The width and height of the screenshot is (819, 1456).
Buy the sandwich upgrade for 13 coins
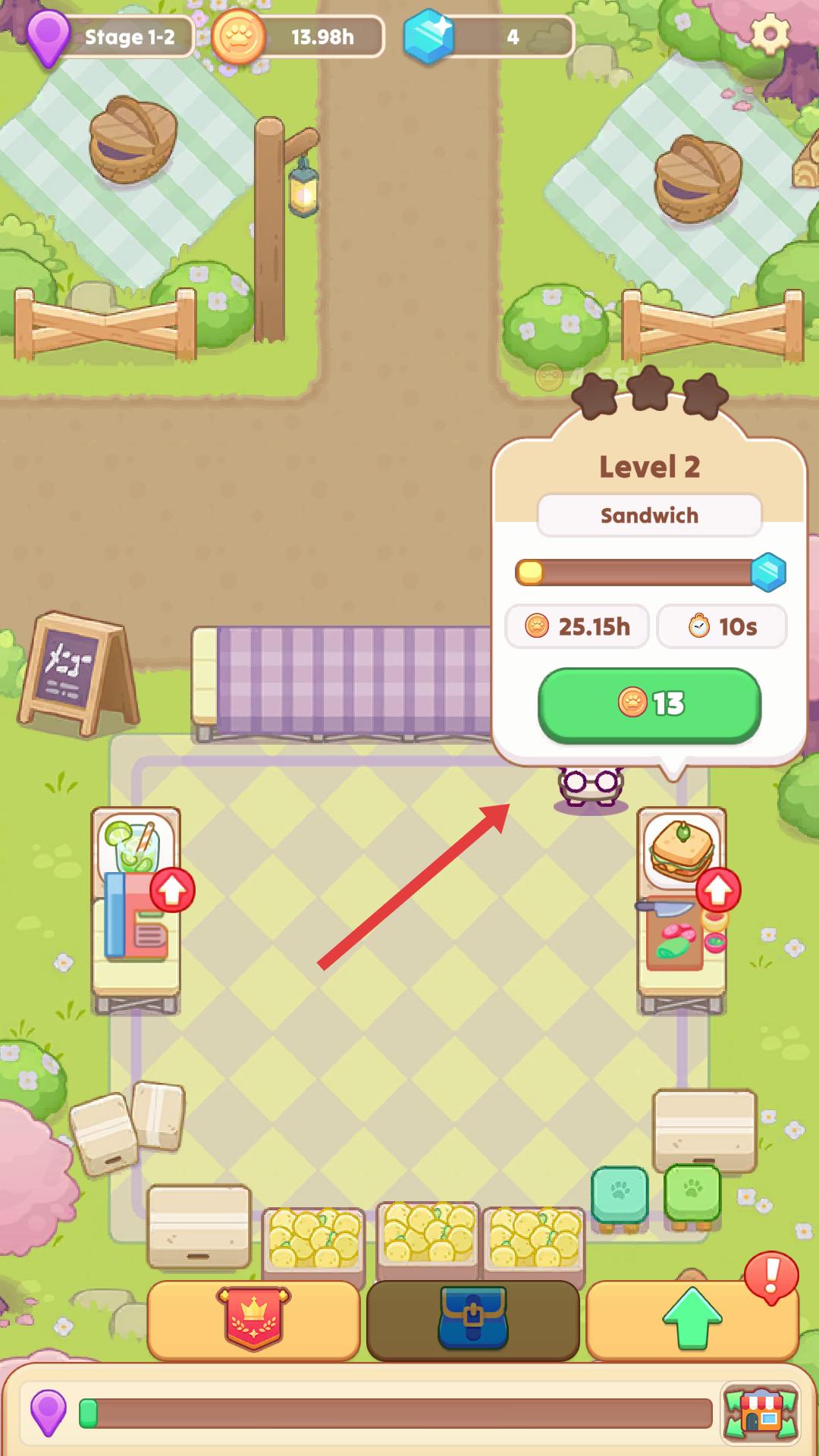[x=649, y=704]
